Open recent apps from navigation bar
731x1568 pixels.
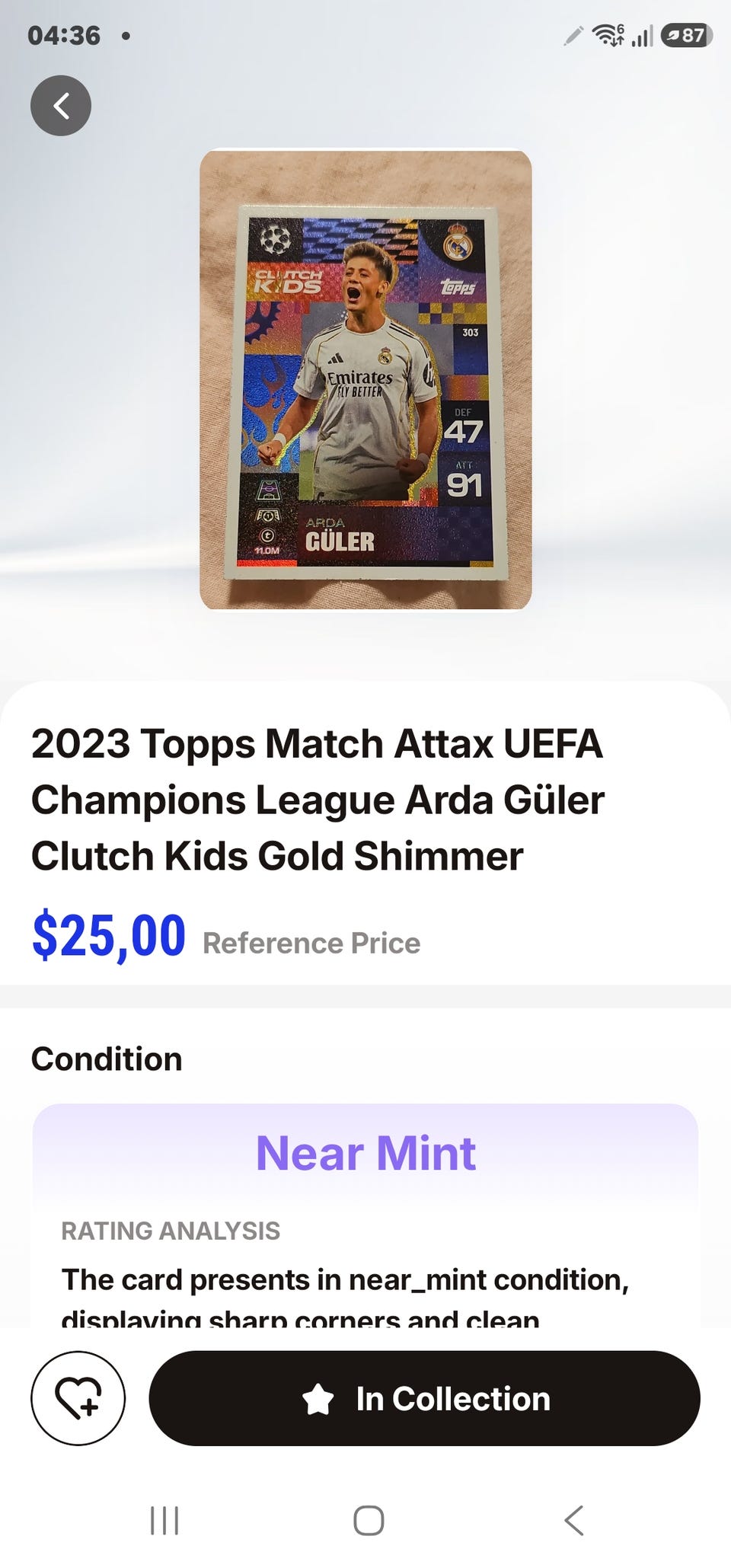[164, 1521]
